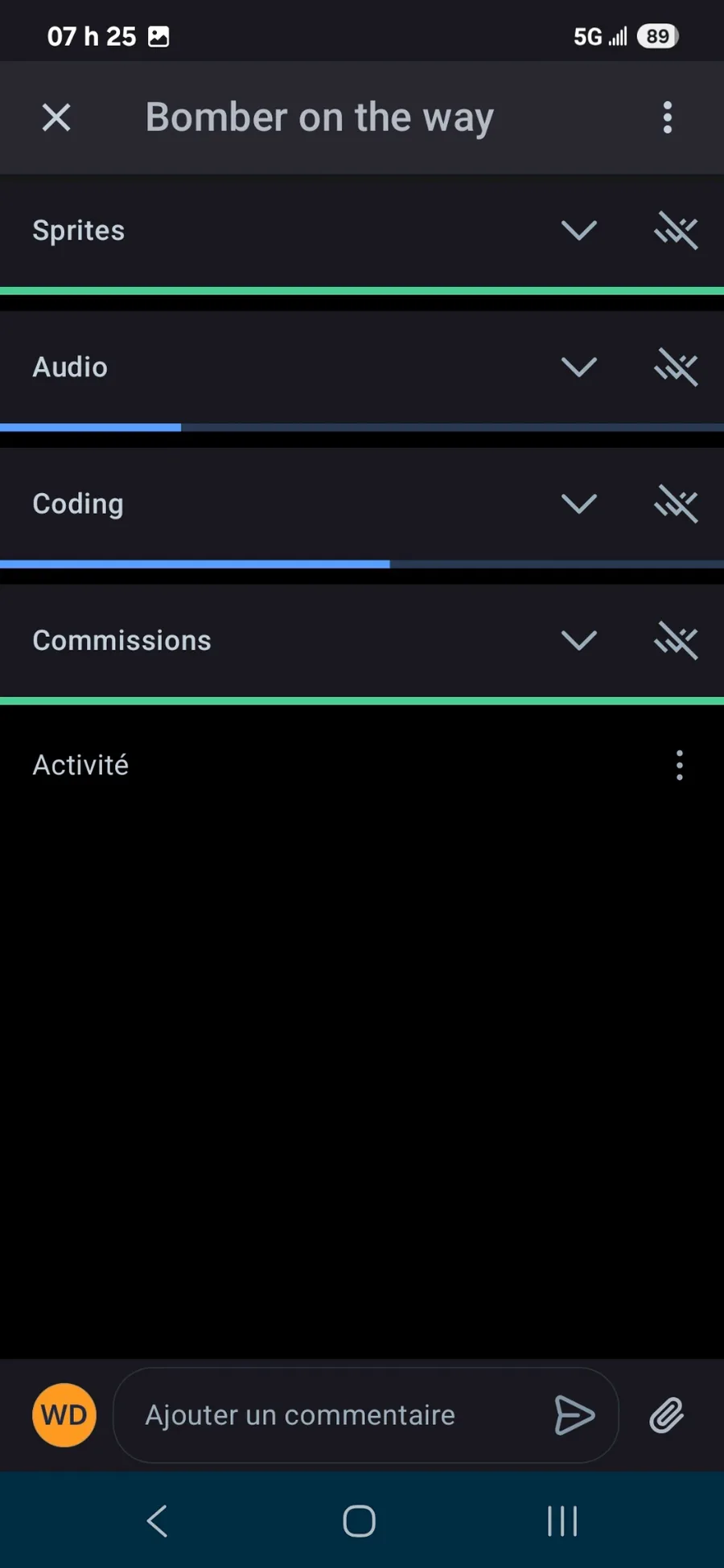Open the overflow menu in the top bar

point(667,117)
